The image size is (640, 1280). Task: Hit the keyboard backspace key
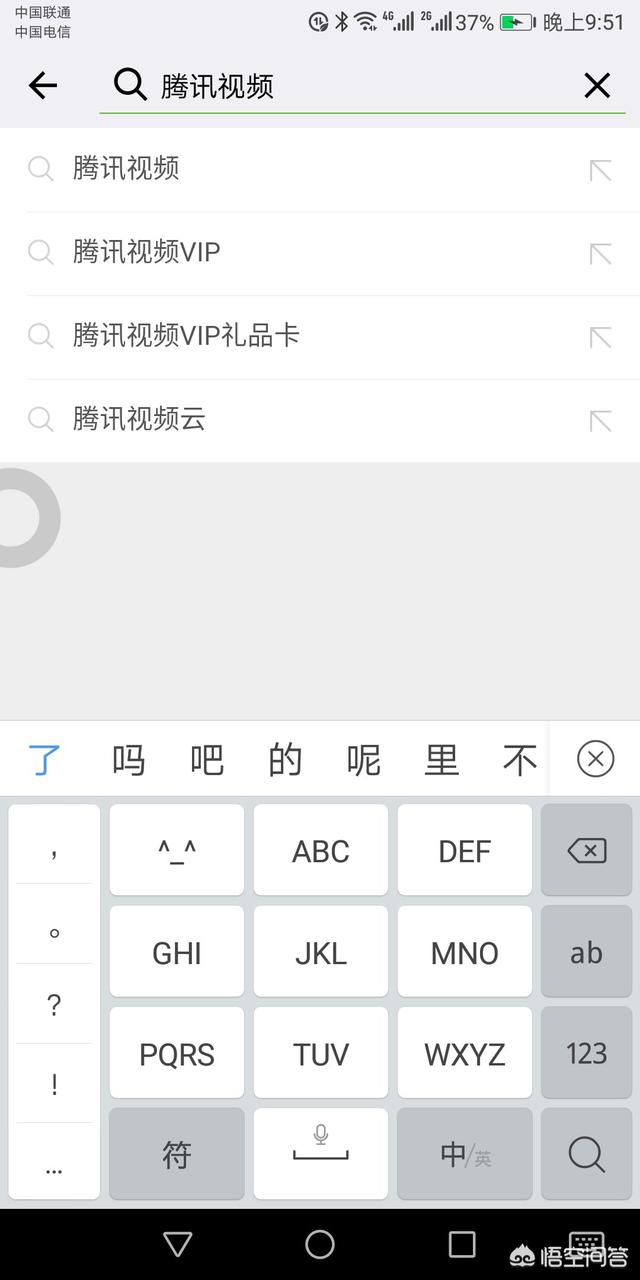point(586,851)
